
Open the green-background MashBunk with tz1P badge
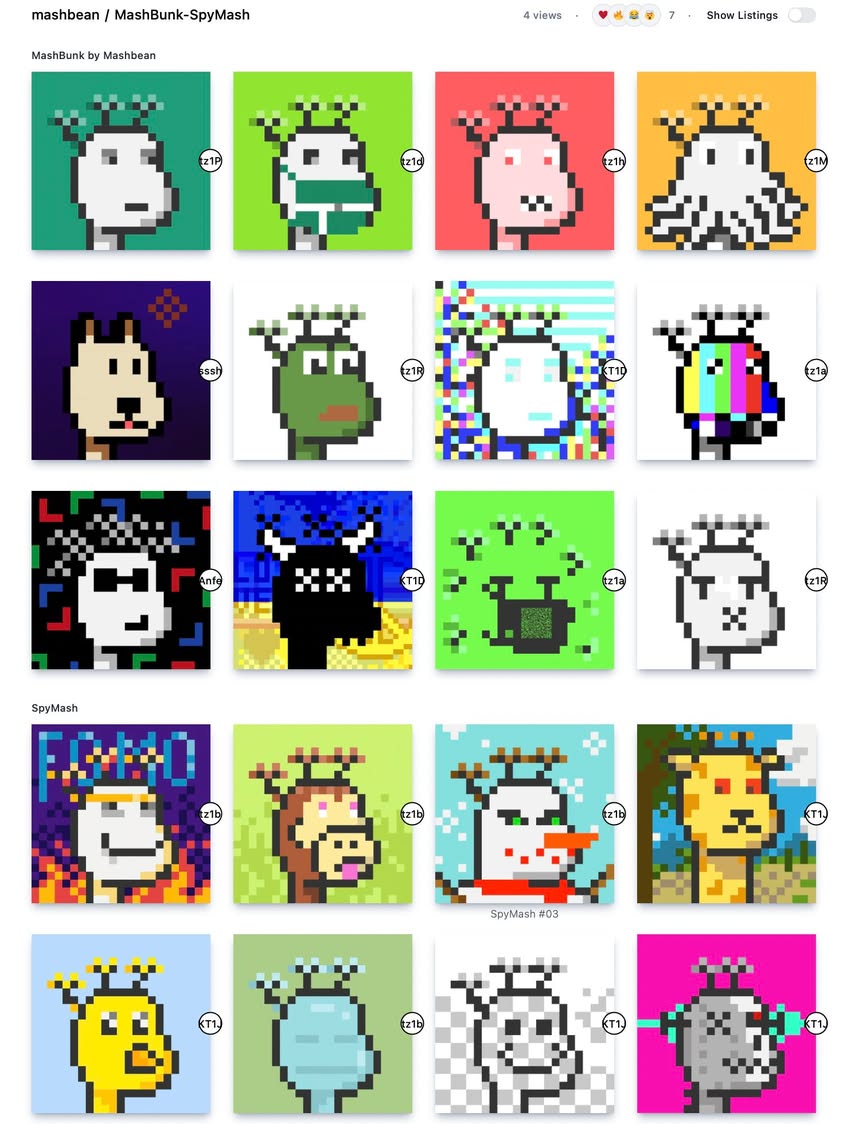coord(121,161)
